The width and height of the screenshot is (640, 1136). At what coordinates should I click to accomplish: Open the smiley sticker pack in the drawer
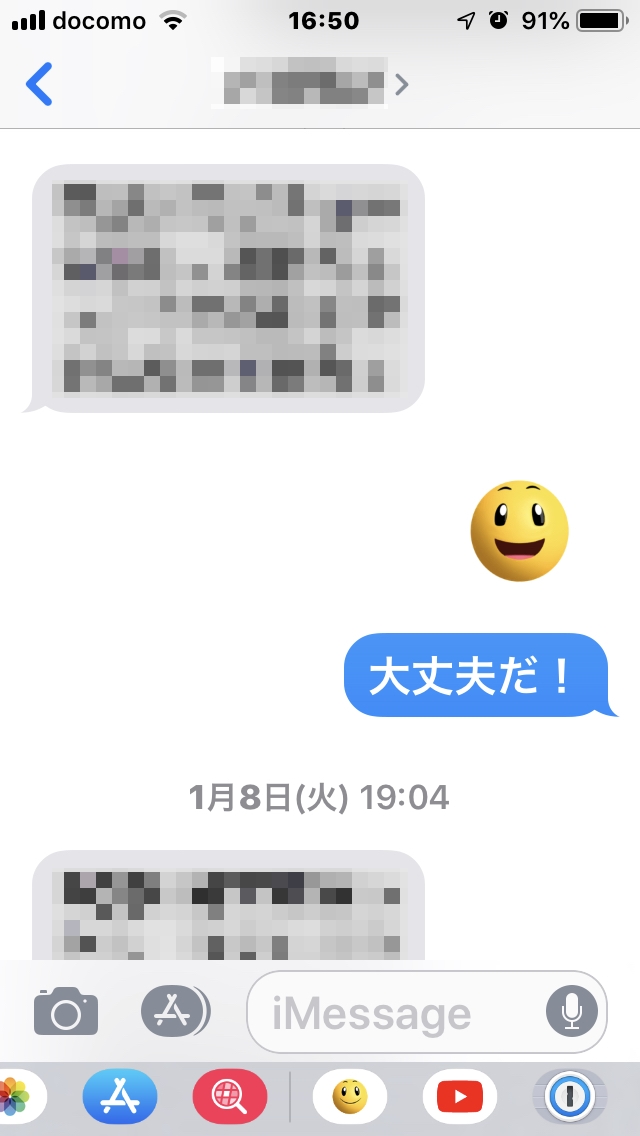pyautogui.click(x=350, y=1097)
